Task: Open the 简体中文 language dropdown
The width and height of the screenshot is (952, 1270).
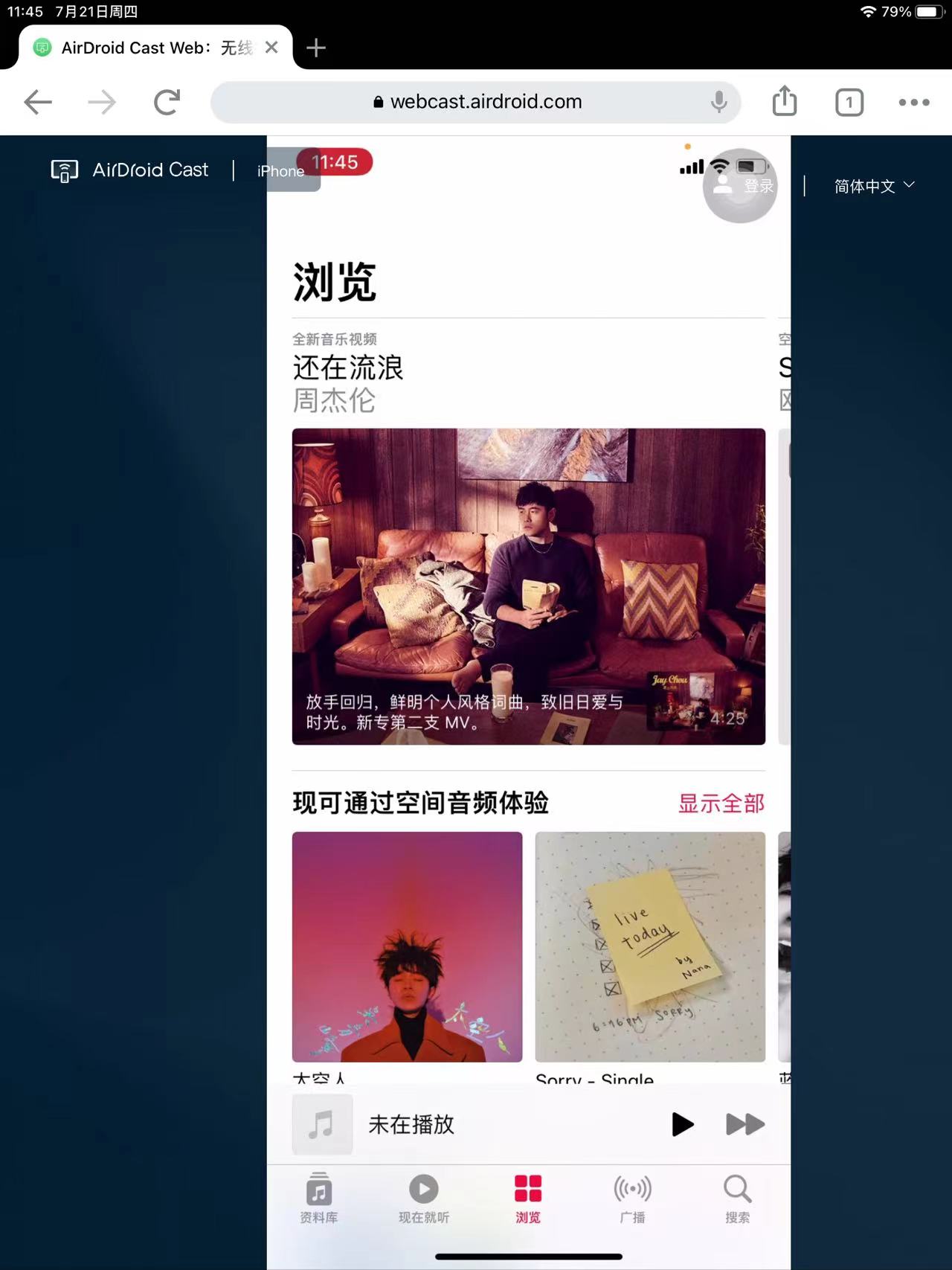Action: click(874, 186)
